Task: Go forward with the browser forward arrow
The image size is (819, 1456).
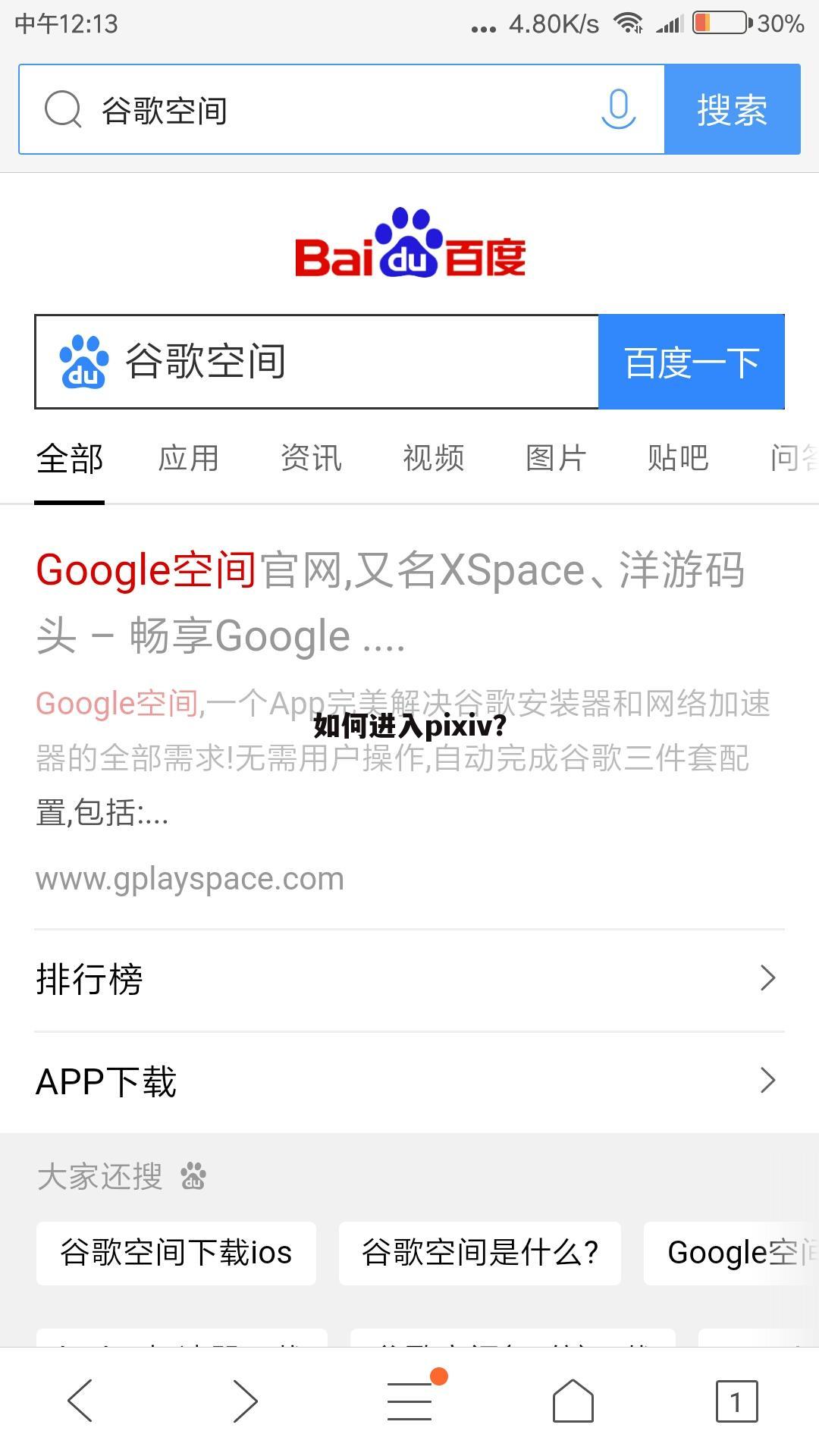Action: coord(245,1400)
